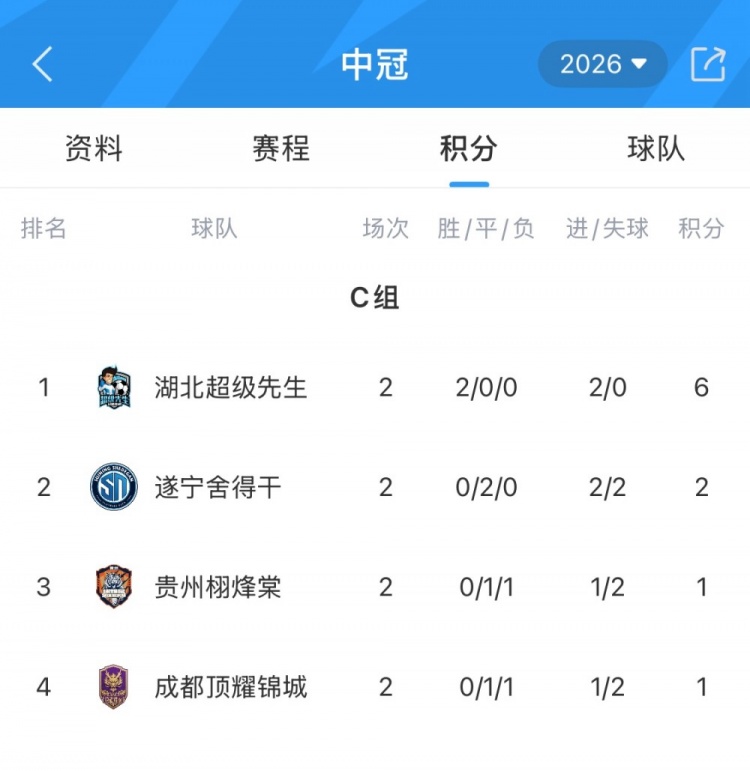View the 资料 section
The image size is (750, 771).
click(x=95, y=148)
